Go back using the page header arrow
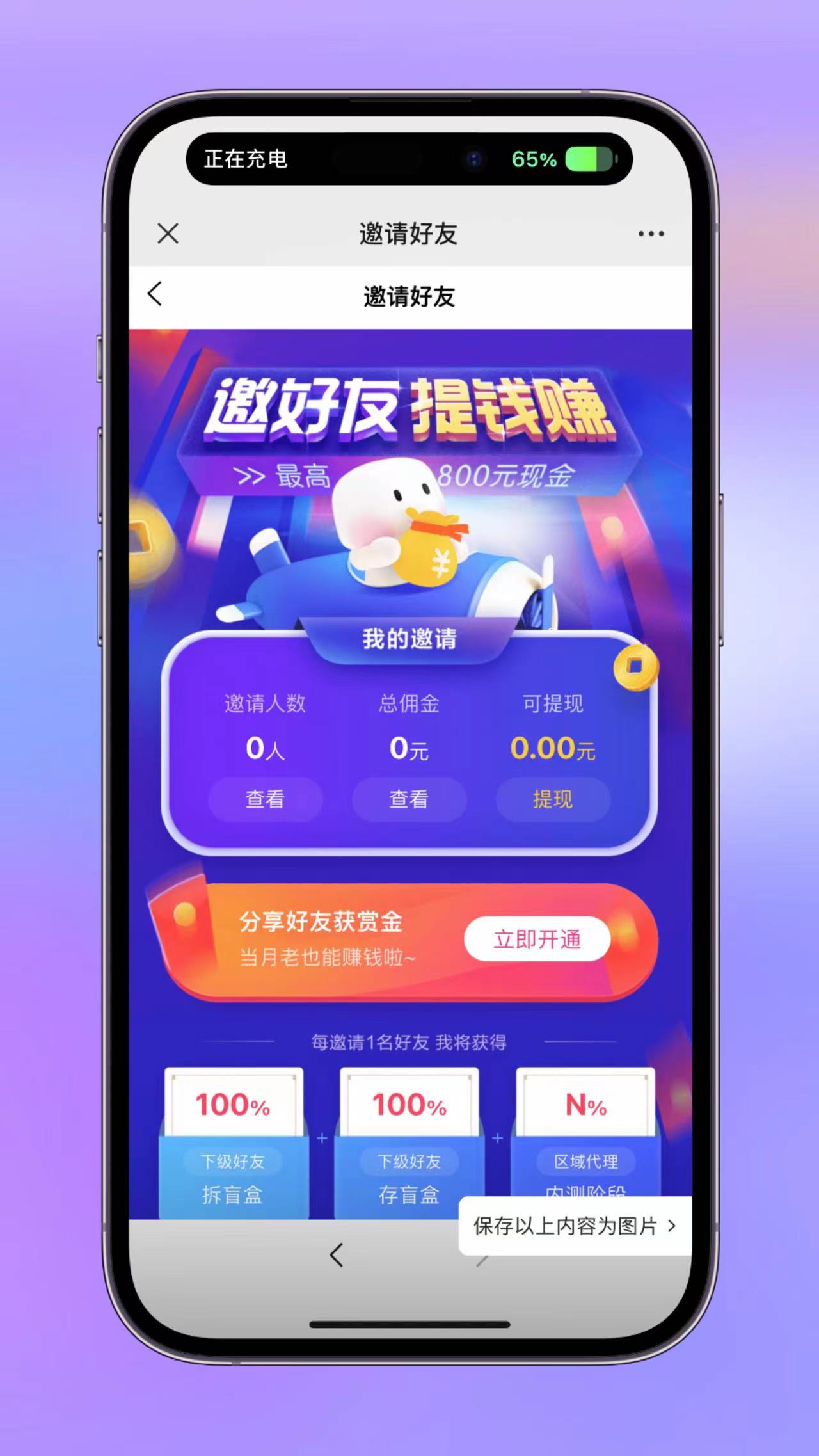 click(155, 294)
